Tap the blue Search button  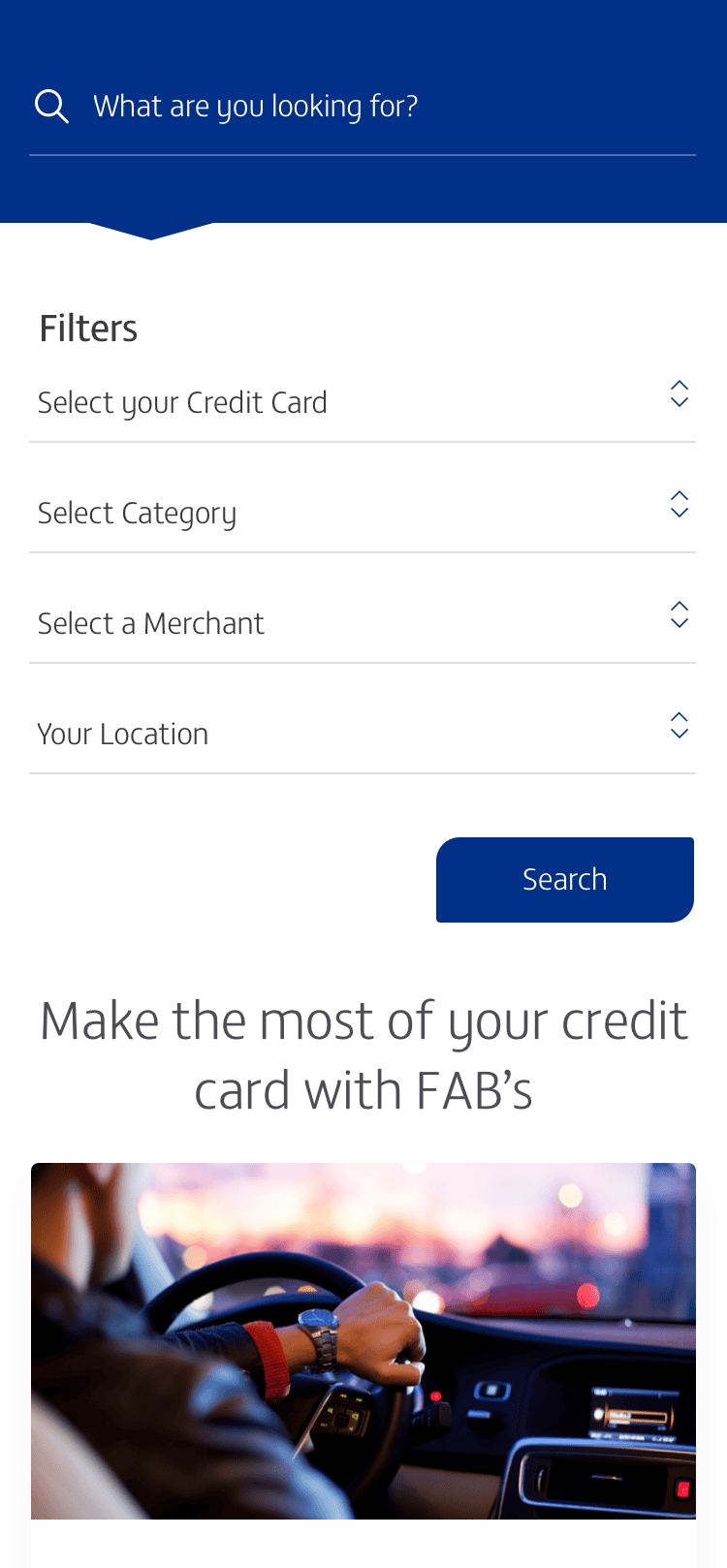coord(565,880)
